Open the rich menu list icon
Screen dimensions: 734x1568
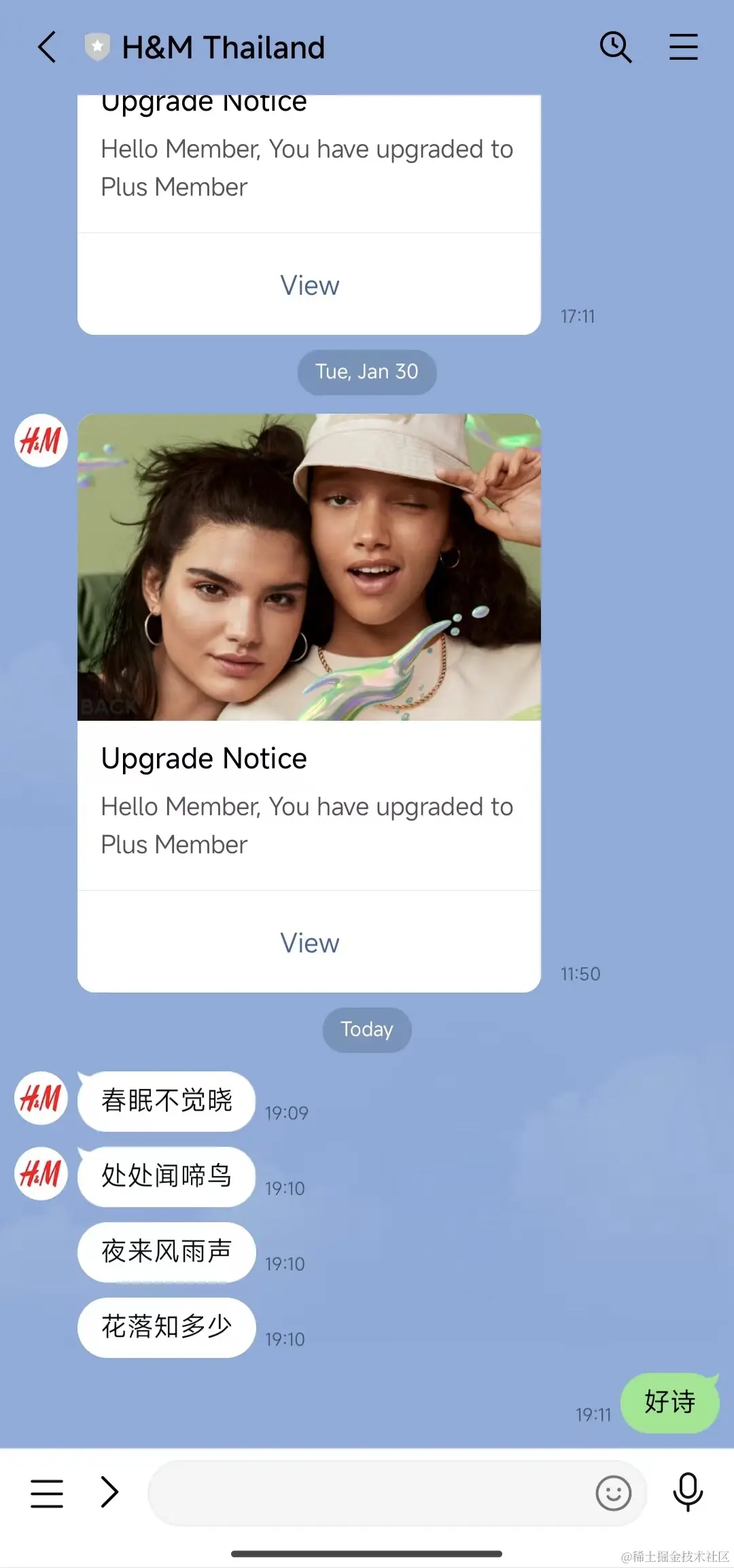47,1493
